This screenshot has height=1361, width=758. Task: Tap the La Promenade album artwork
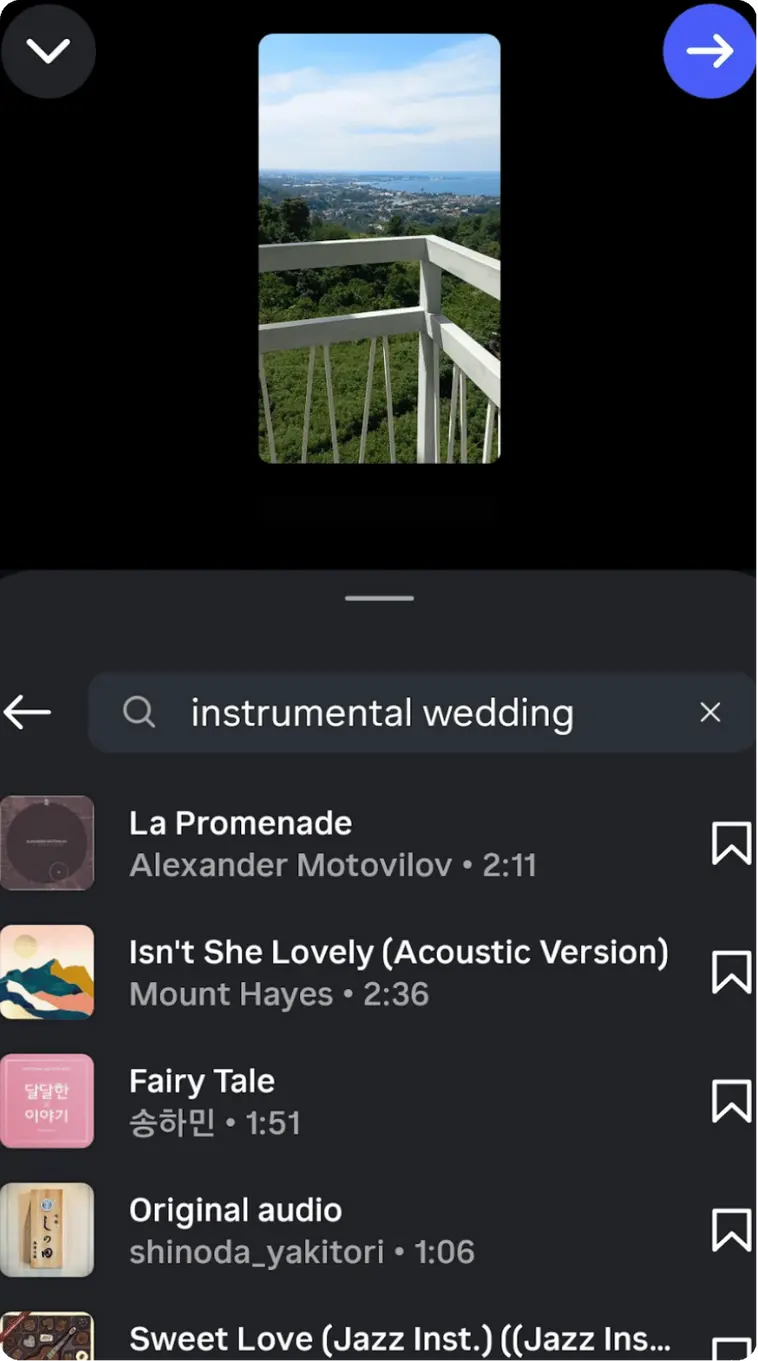47,843
